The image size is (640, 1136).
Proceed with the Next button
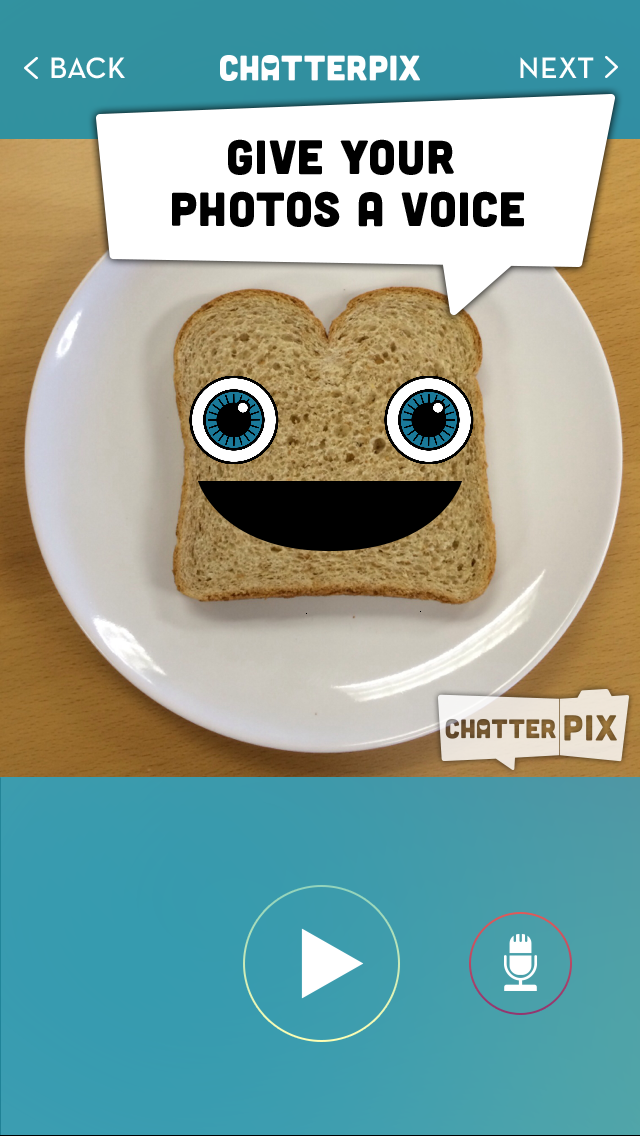click(568, 68)
